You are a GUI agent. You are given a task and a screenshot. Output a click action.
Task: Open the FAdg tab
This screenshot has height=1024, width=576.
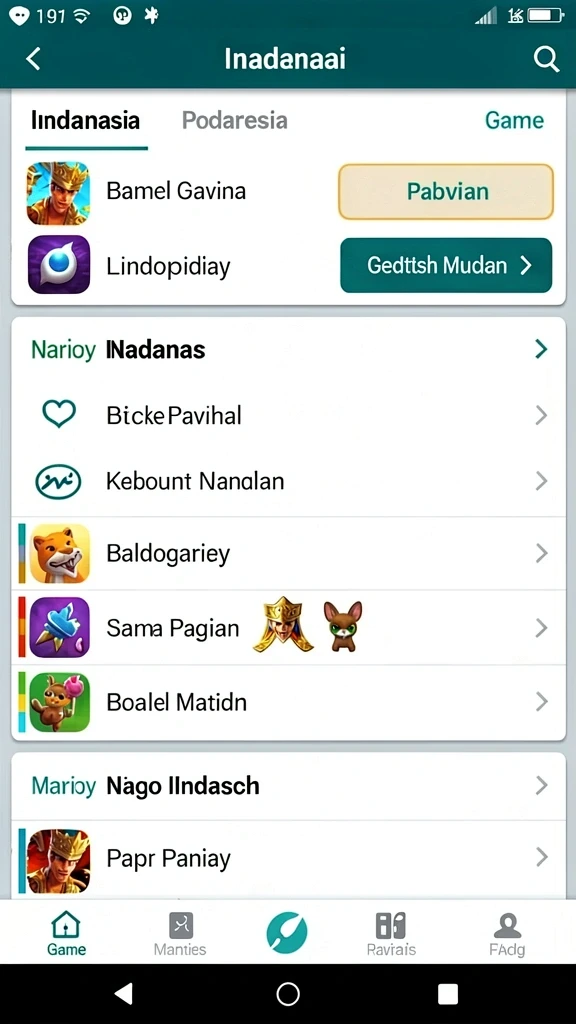[x=507, y=934]
